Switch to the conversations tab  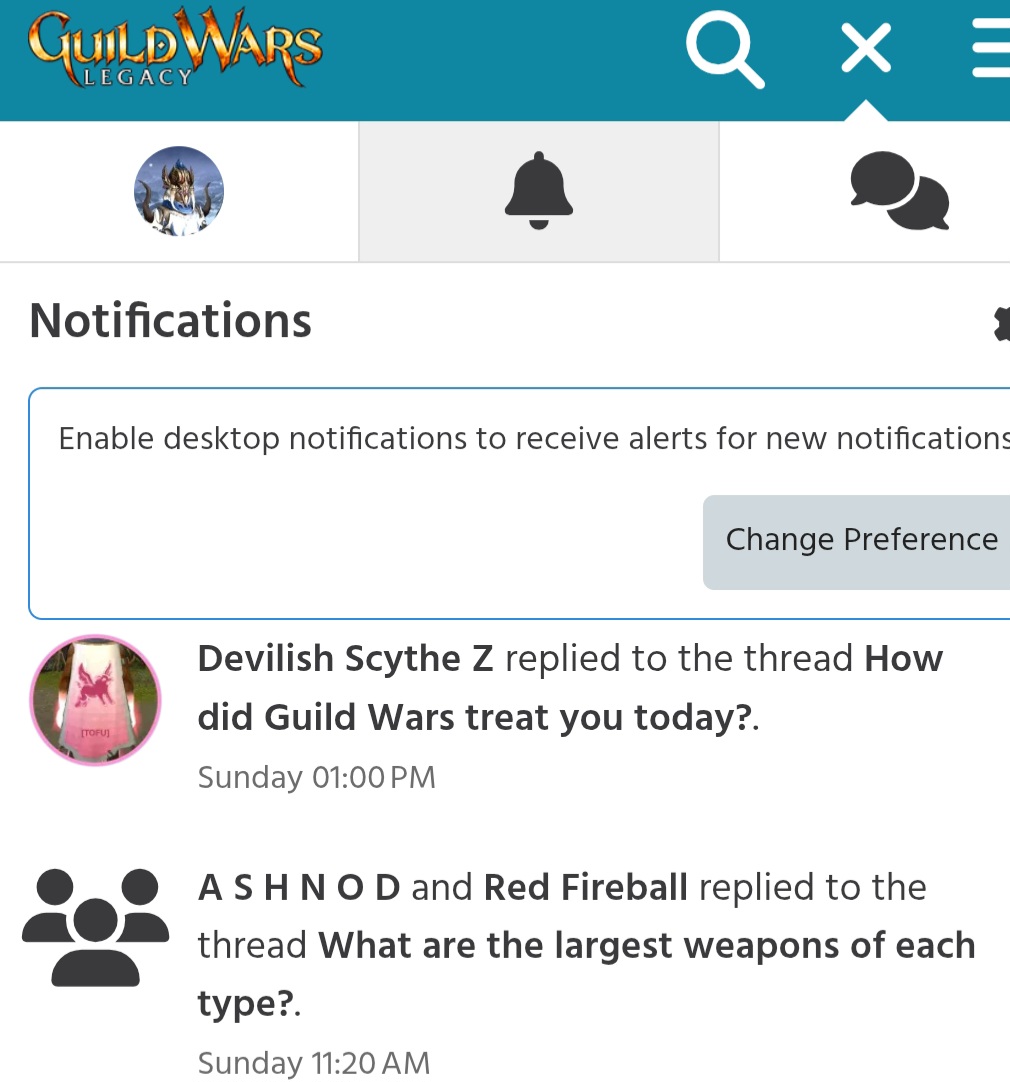(898, 193)
